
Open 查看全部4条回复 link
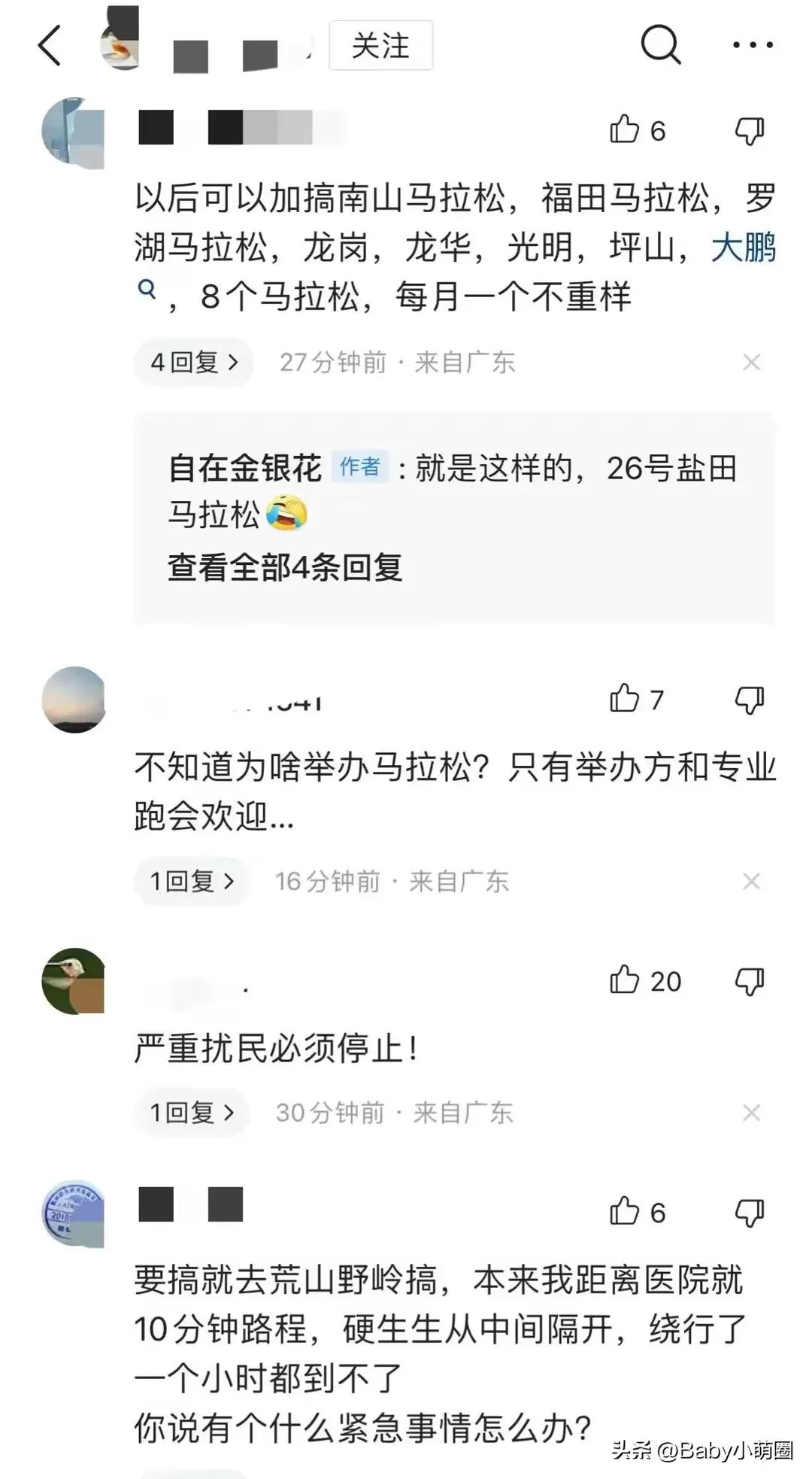click(286, 570)
